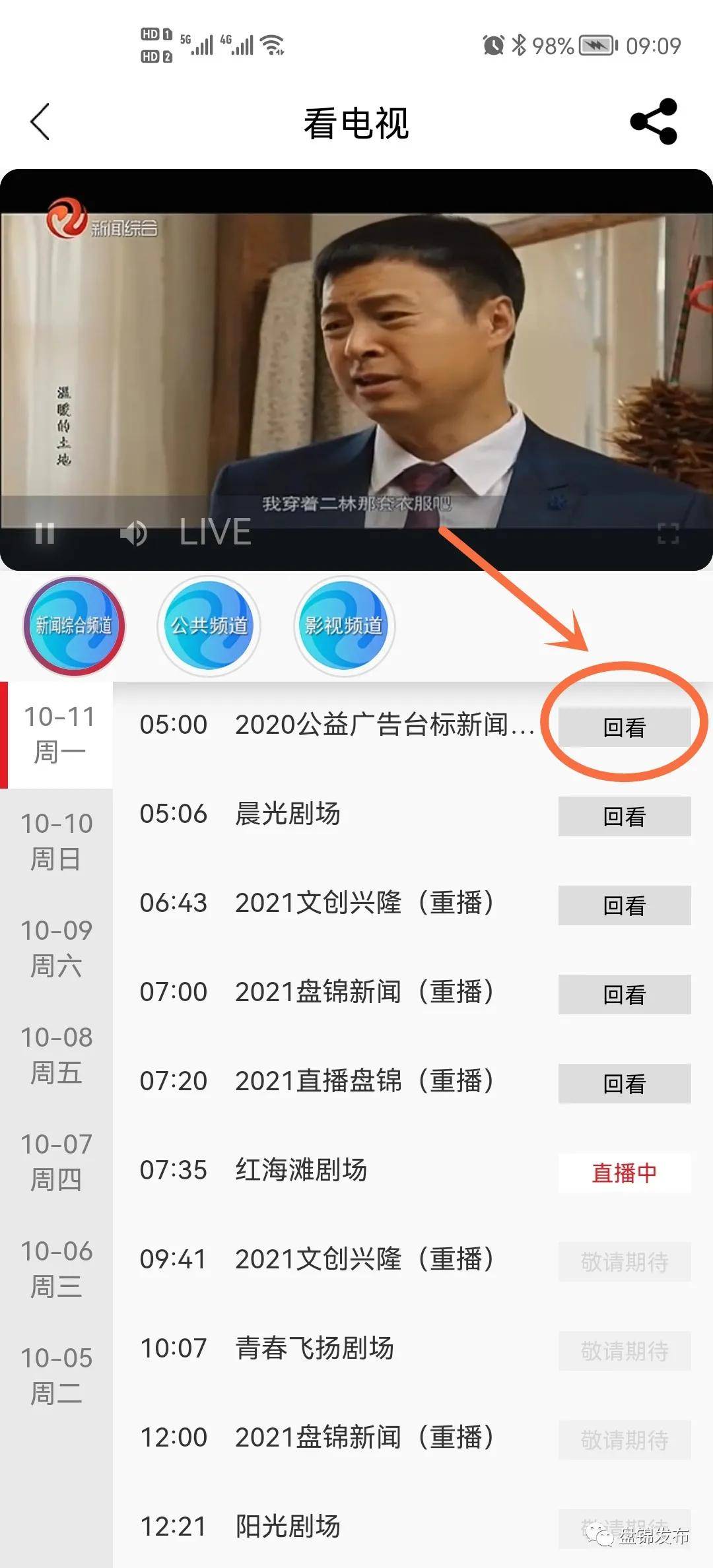Image resolution: width=713 pixels, height=1568 pixels.
Task: Select date 10-05 周二
Action: point(57,1376)
